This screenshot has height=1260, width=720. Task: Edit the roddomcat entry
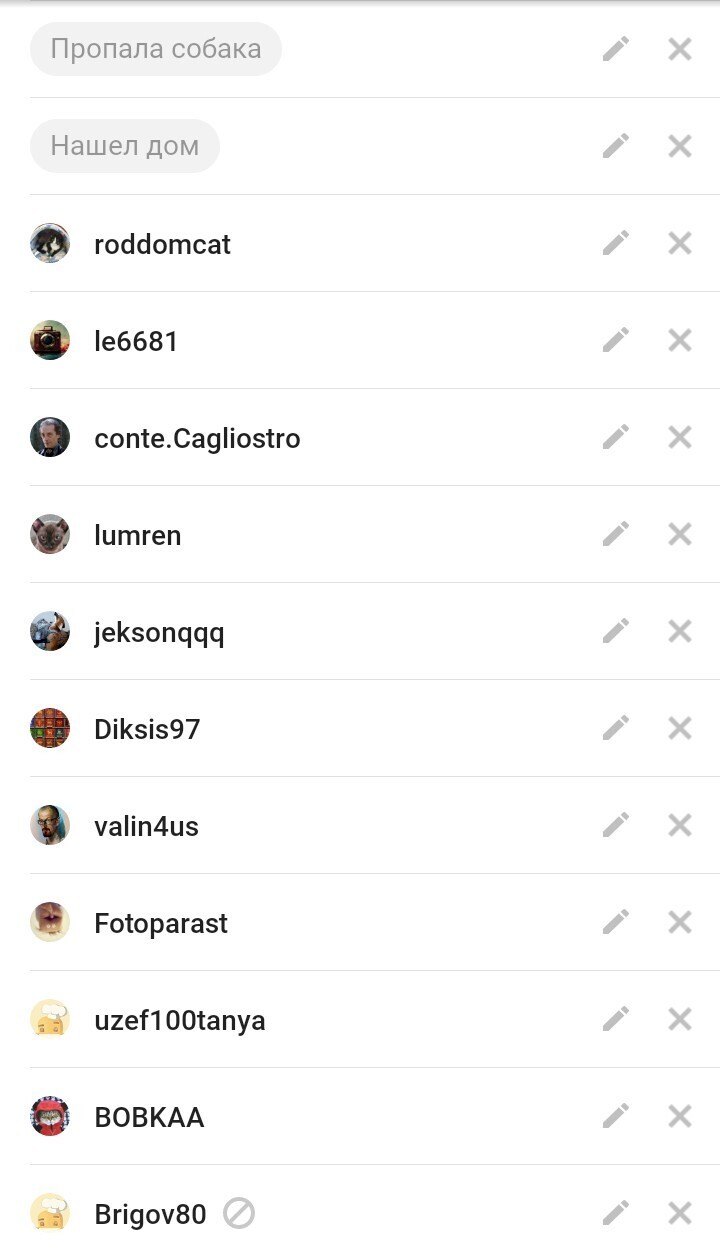[x=616, y=243]
